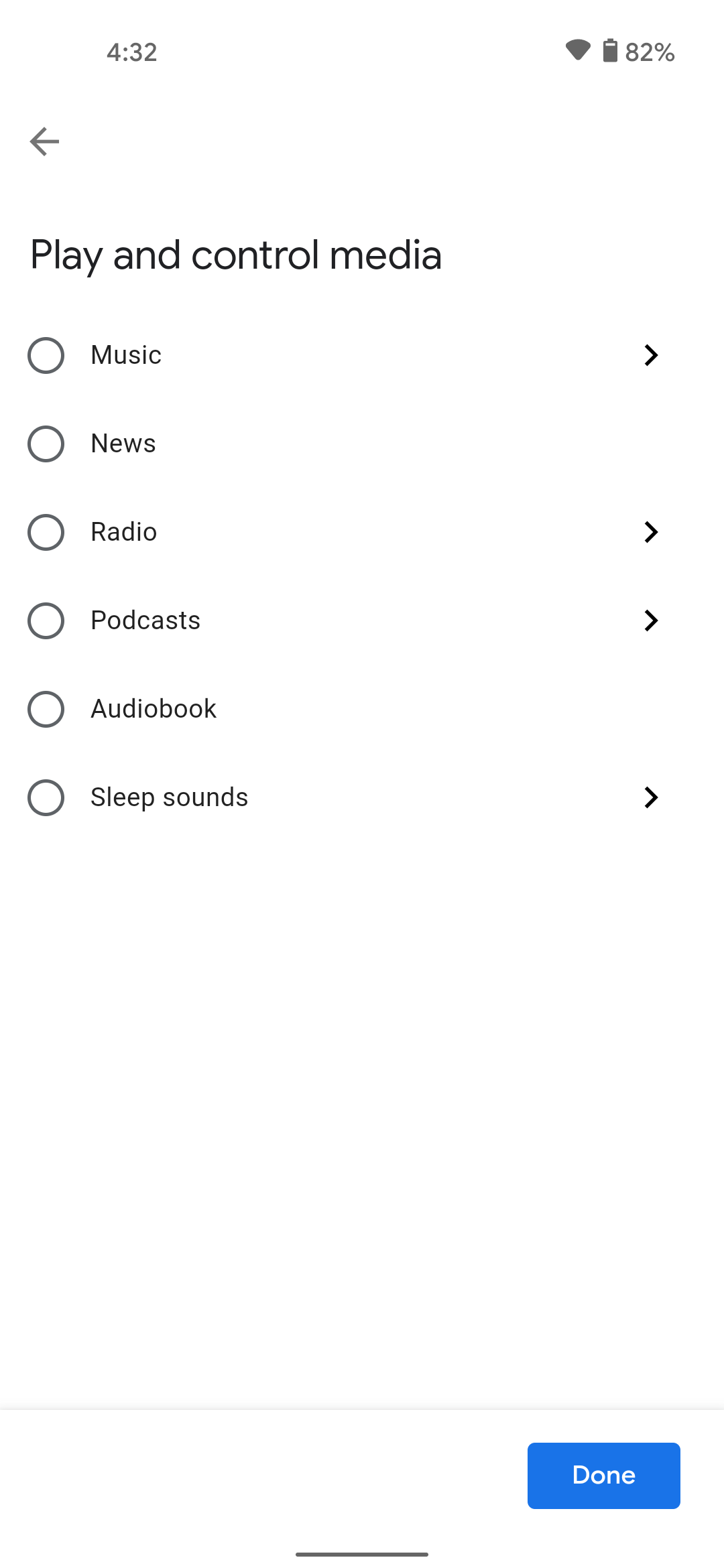Tap the gesture navigation handle
The height and width of the screenshot is (1568, 724).
(362, 1553)
